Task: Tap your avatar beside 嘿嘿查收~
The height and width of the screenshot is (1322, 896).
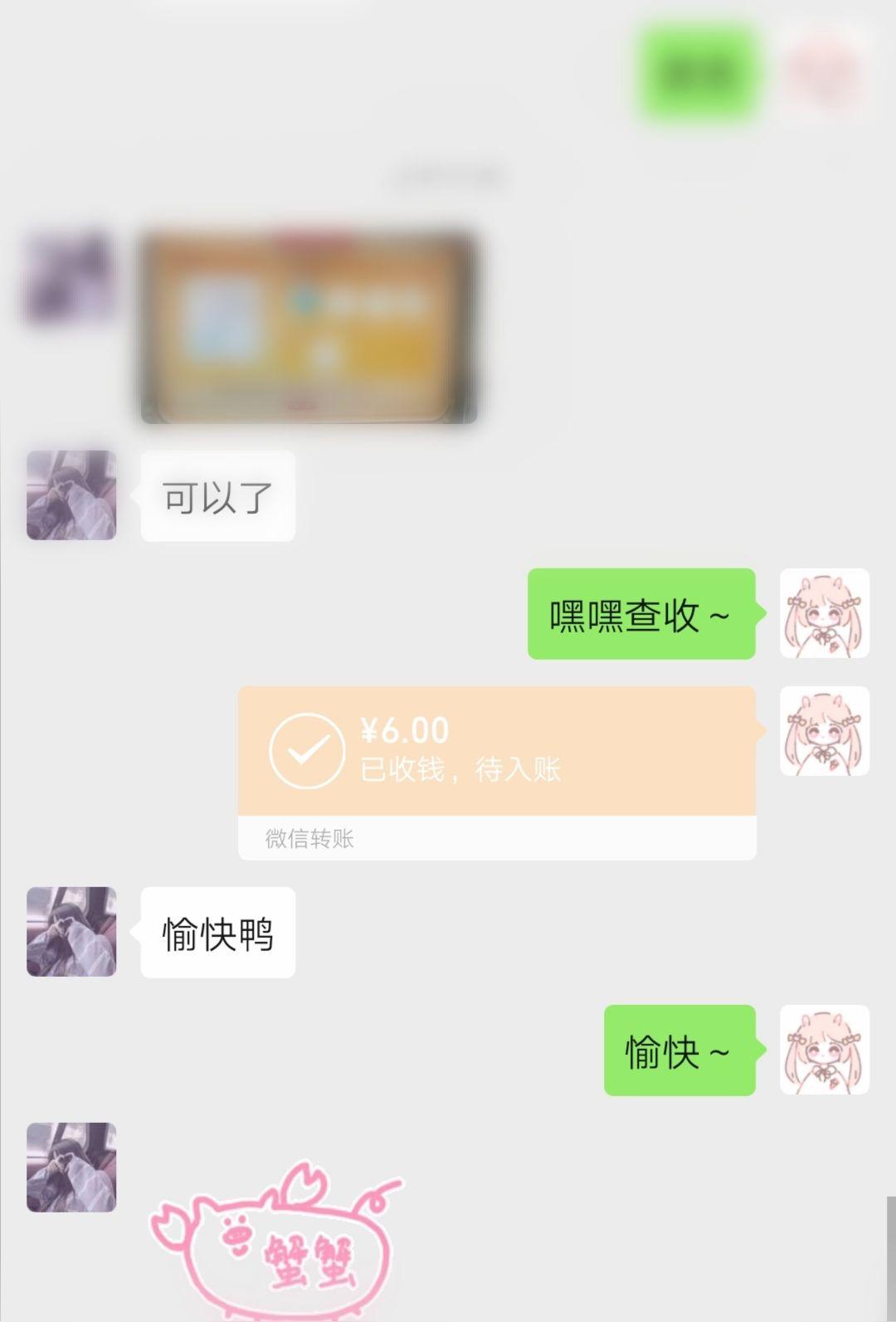Action: coord(824,613)
